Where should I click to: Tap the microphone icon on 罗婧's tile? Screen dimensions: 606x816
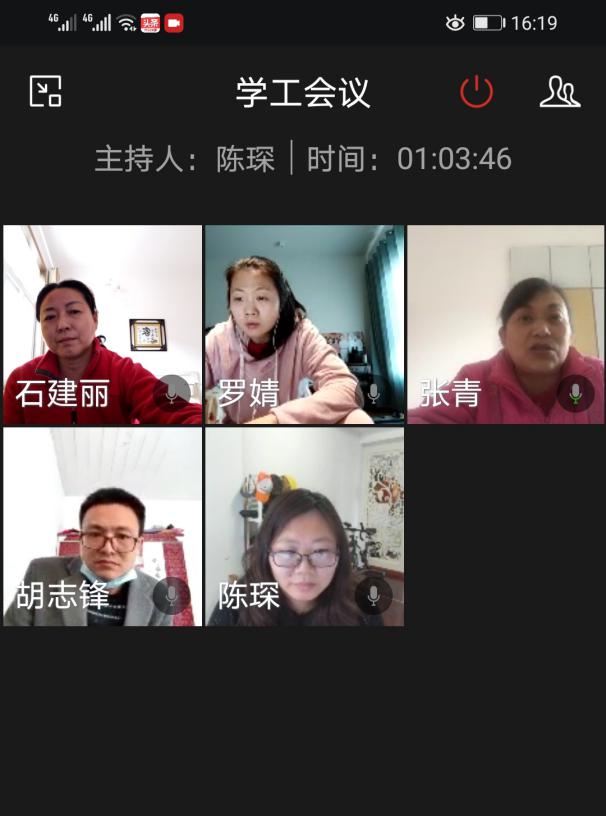tap(373, 393)
